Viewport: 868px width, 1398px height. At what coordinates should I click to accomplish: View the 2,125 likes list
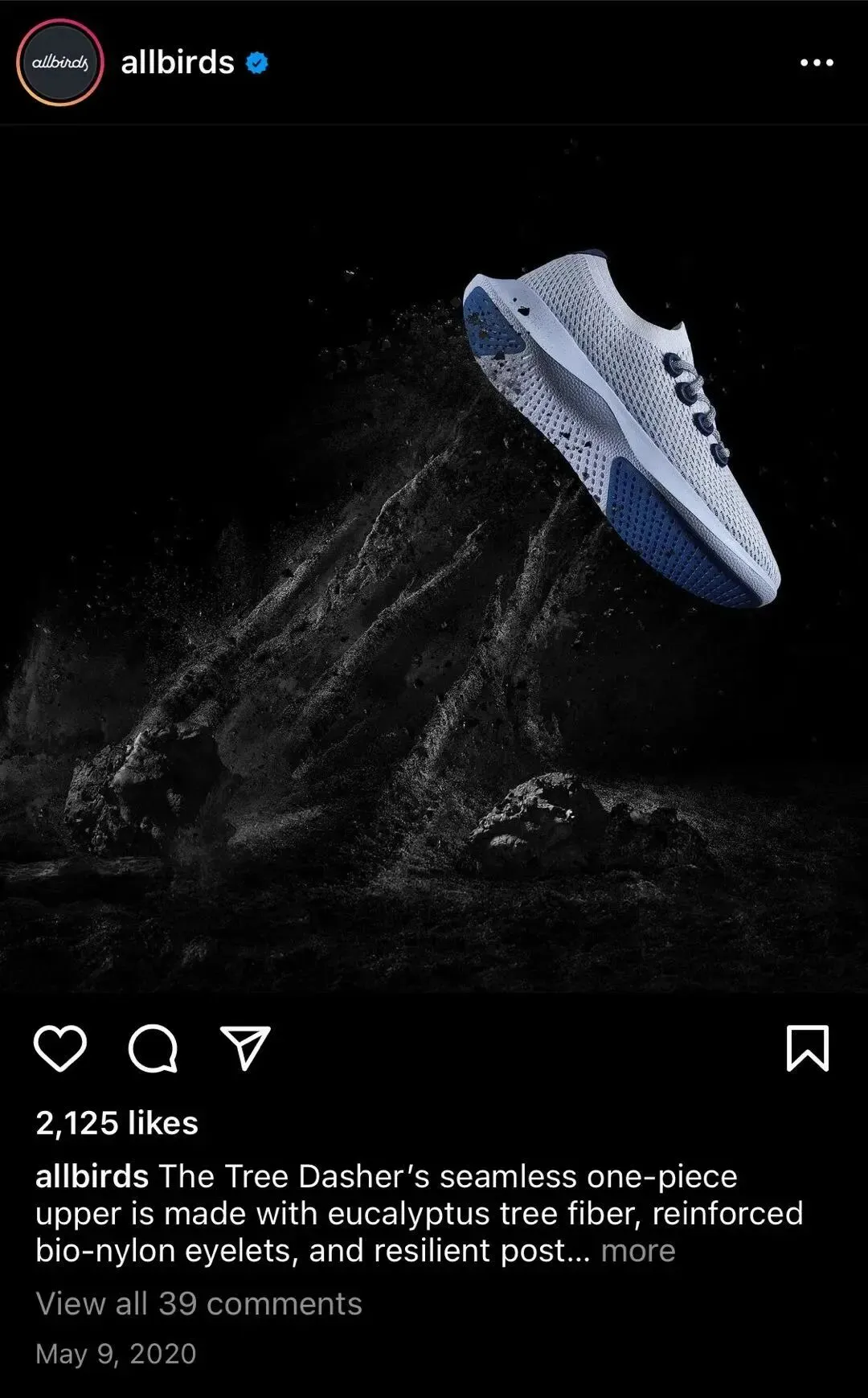coord(117,1123)
